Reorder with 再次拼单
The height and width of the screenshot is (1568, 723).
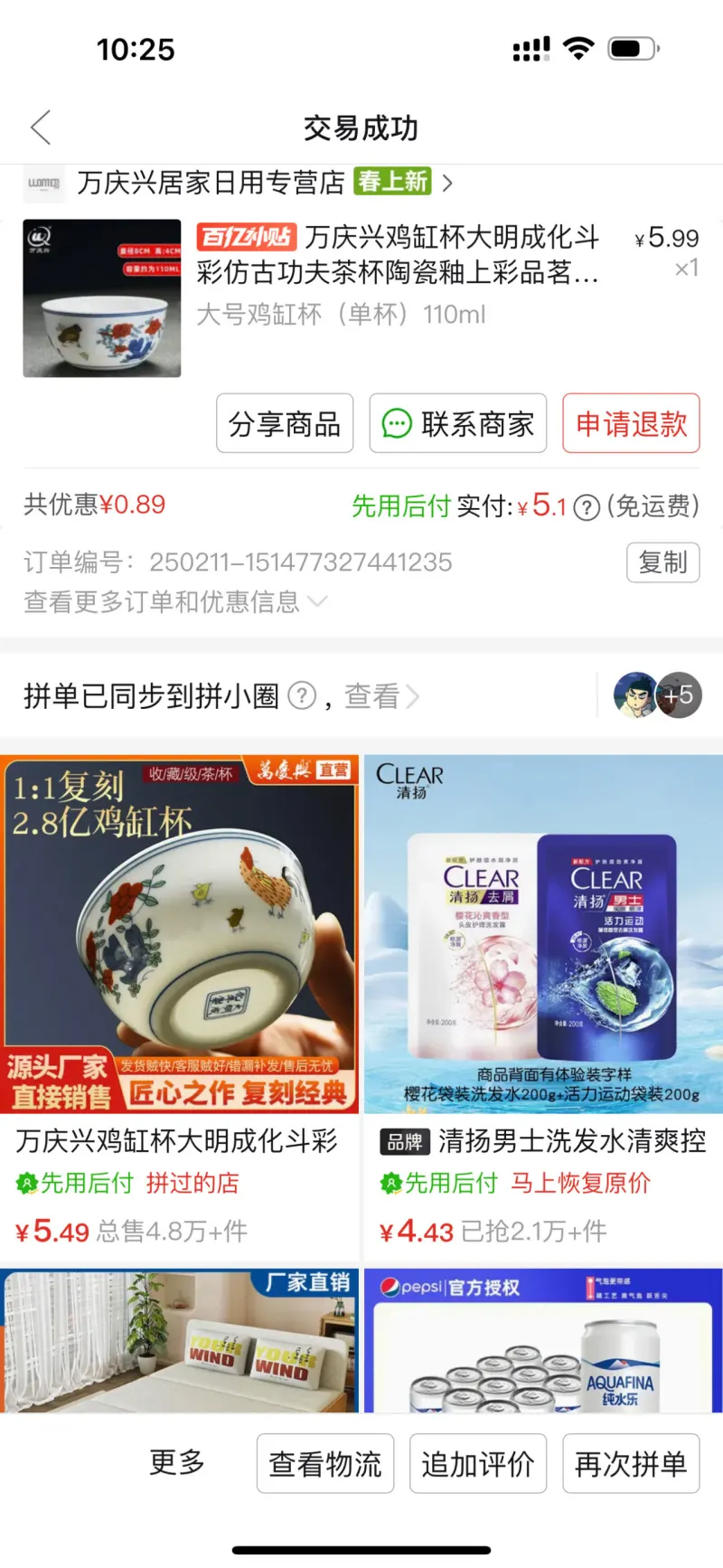631,1463
